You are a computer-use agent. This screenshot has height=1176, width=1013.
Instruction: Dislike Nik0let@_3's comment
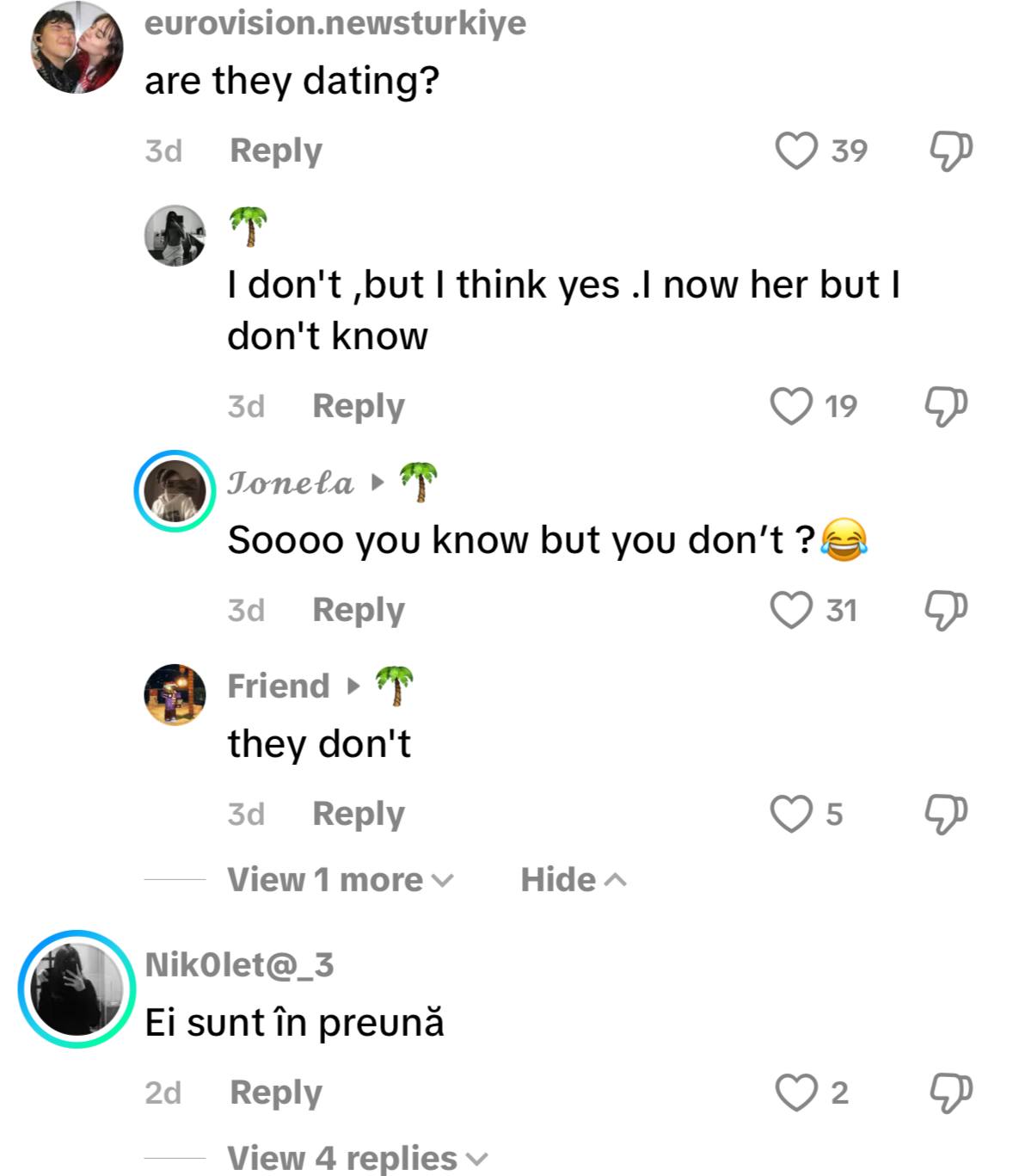click(x=950, y=1093)
